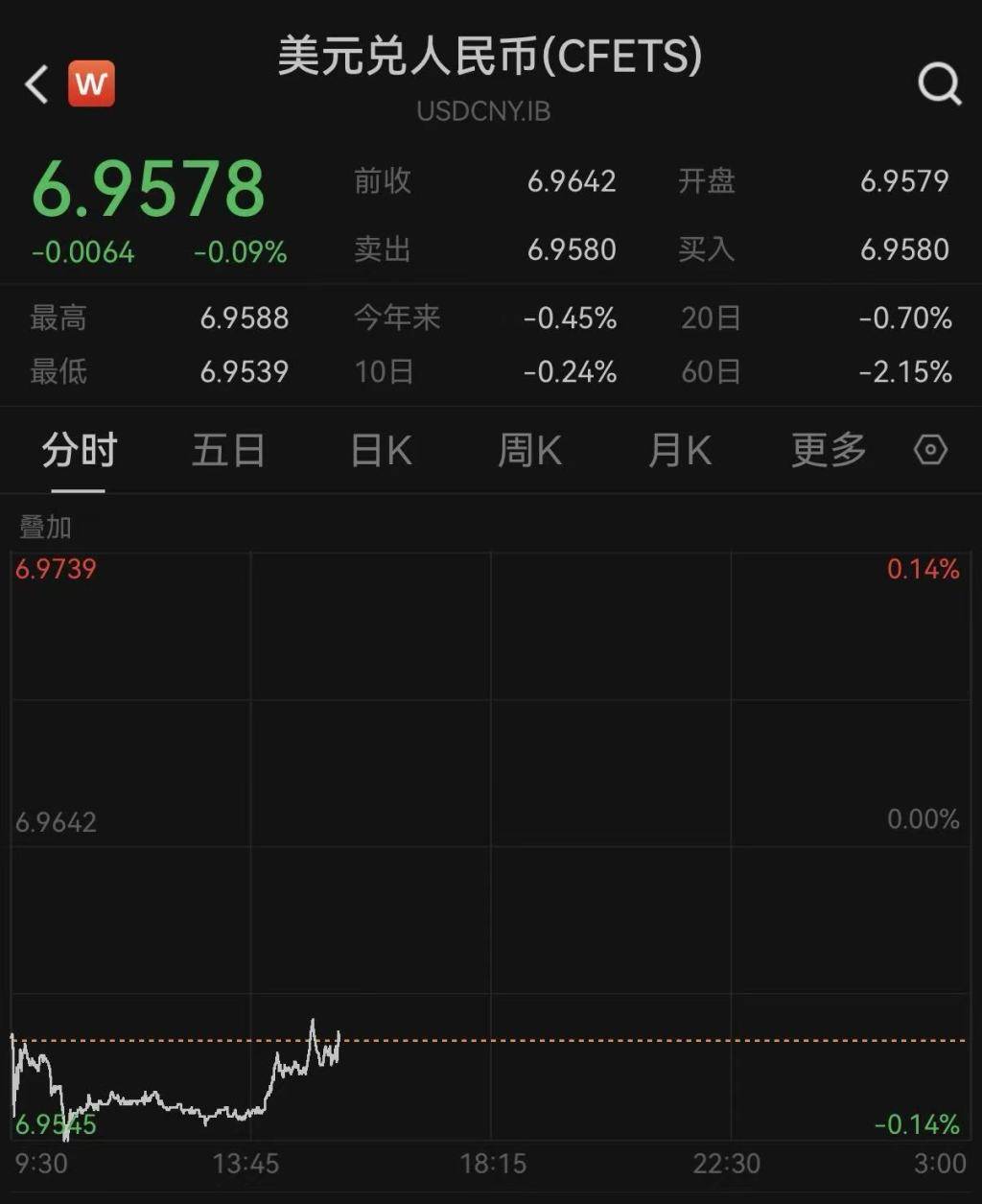Switch to the 日K chart tab
Image resolution: width=982 pixels, height=1204 pixels.
tap(381, 450)
